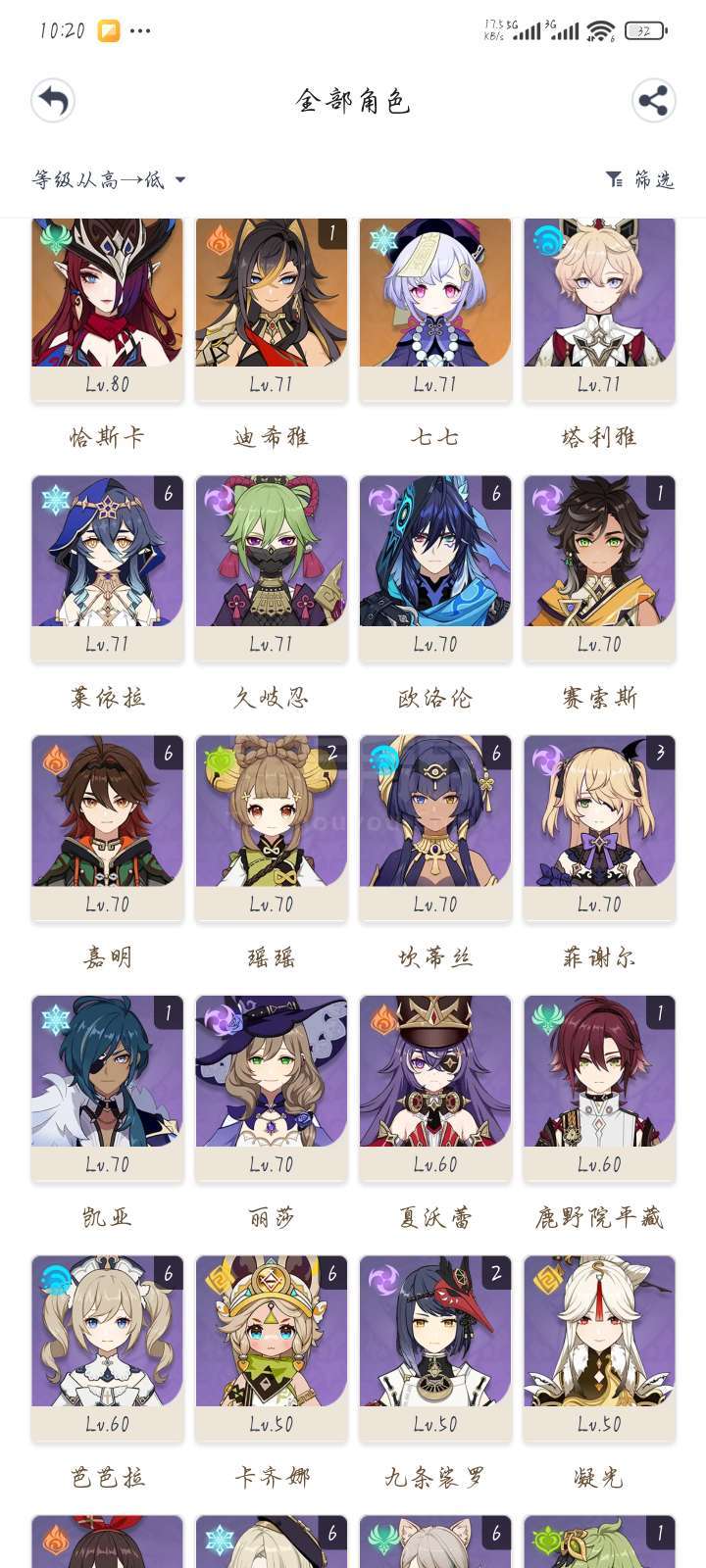Open the 坎蒂丝 character card
Screen dimensions: 706x1568
(435, 828)
